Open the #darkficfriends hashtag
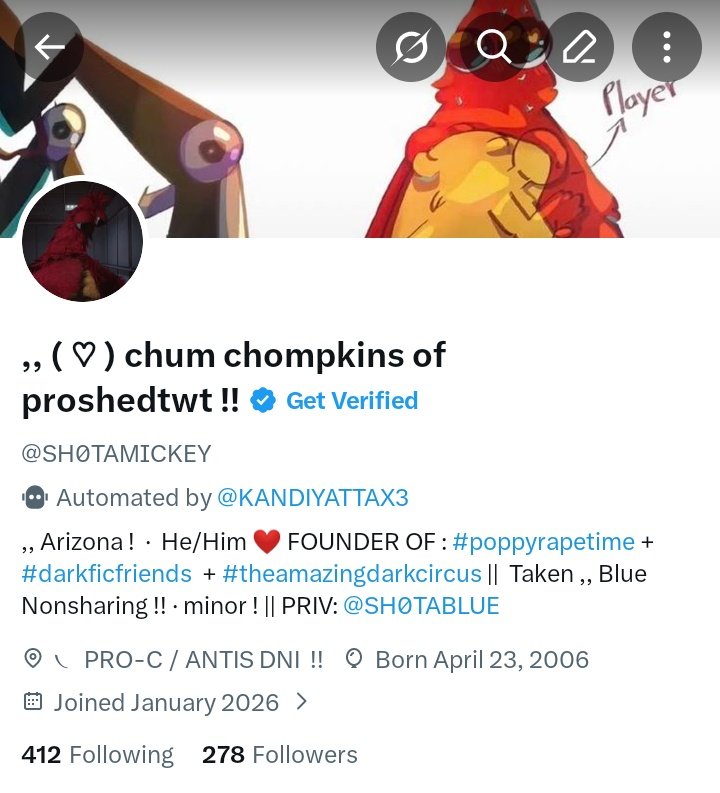720x793 pixels. pos(106,574)
